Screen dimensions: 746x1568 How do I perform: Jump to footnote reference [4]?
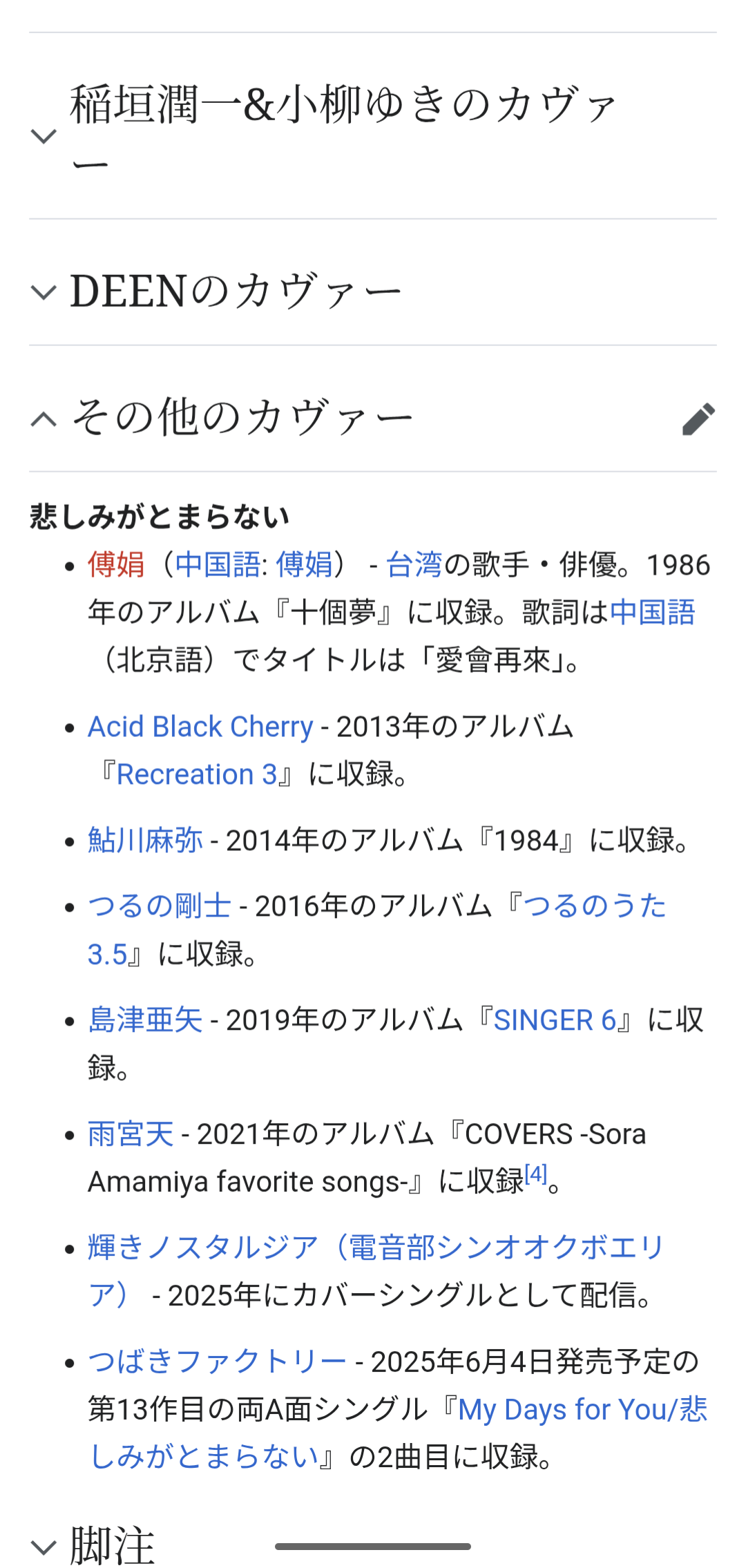(536, 1174)
